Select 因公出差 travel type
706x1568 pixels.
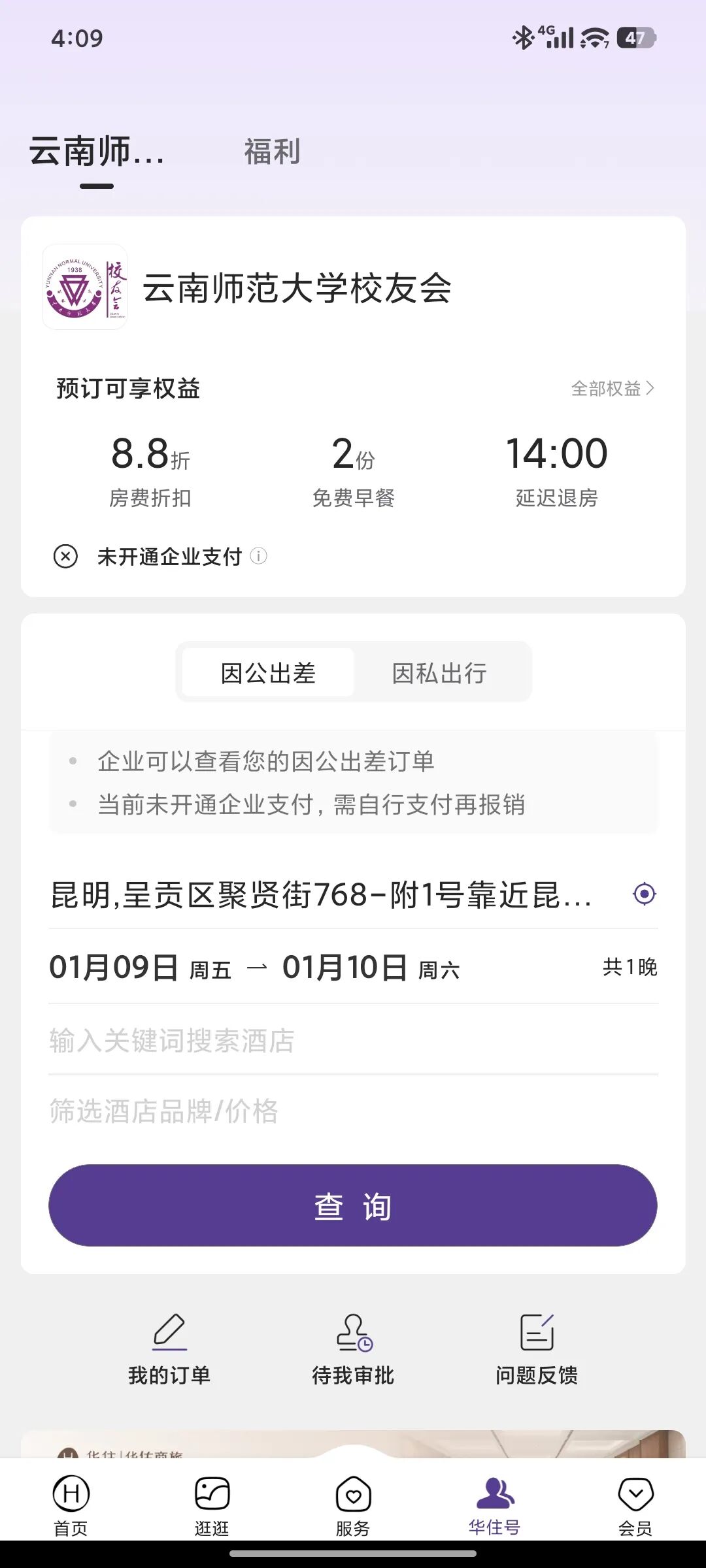[x=268, y=673]
